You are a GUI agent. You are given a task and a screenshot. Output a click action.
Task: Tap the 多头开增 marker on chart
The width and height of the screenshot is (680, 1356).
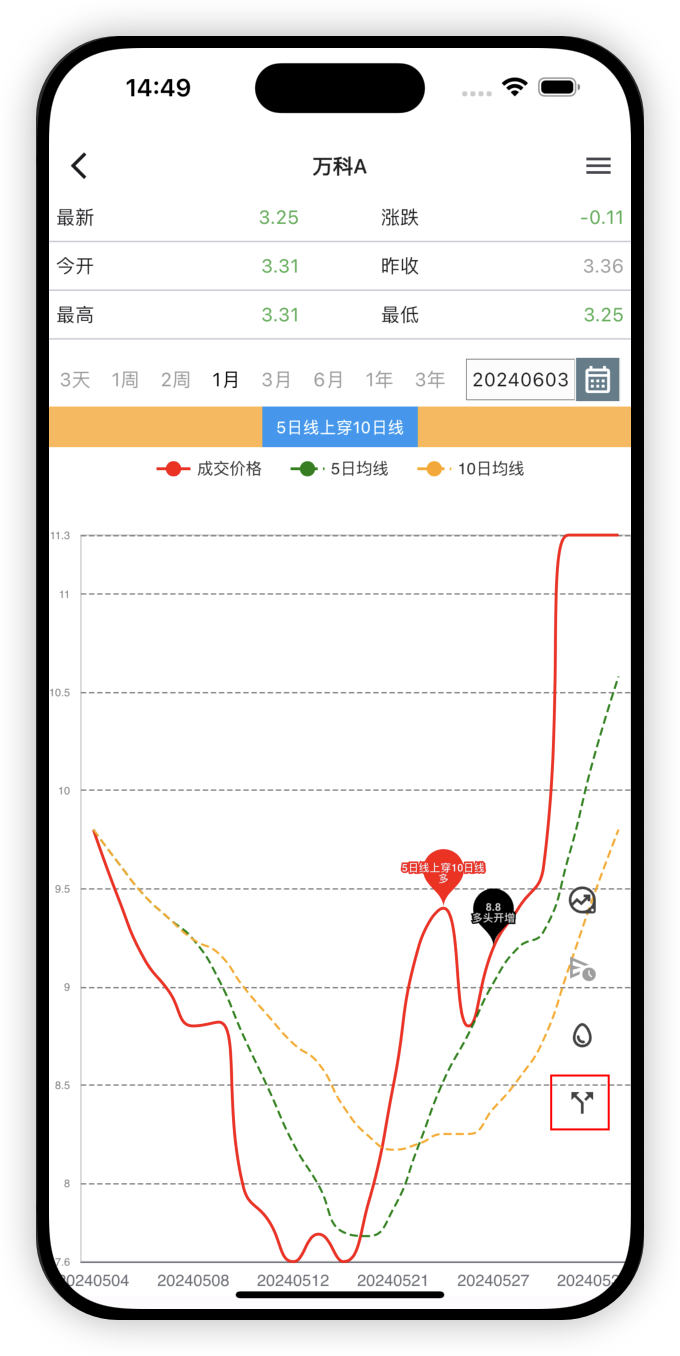pyautogui.click(x=493, y=912)
